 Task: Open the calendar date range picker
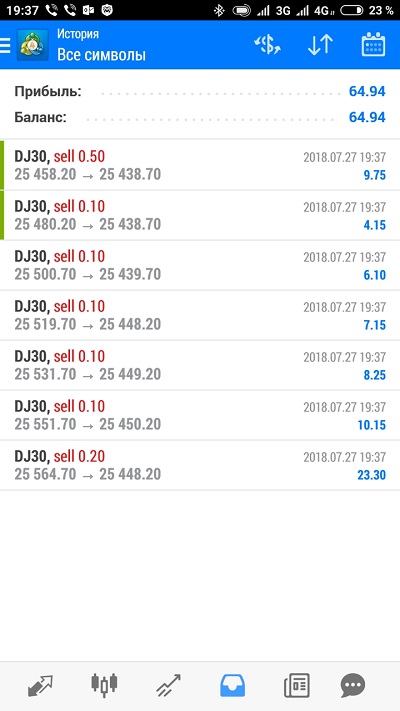[373, 45]
